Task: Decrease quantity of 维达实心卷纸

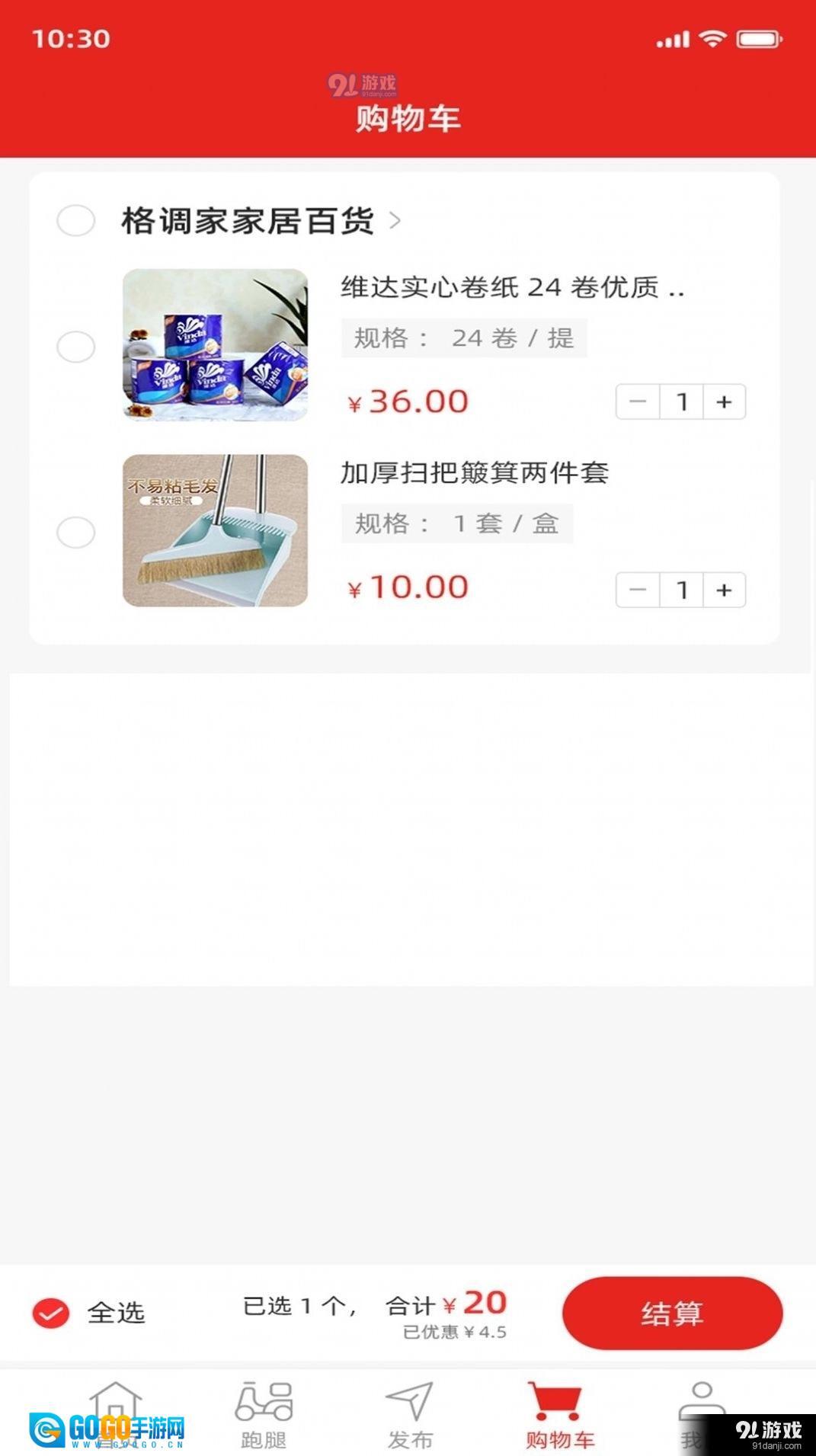Action: tap(638, 402)
